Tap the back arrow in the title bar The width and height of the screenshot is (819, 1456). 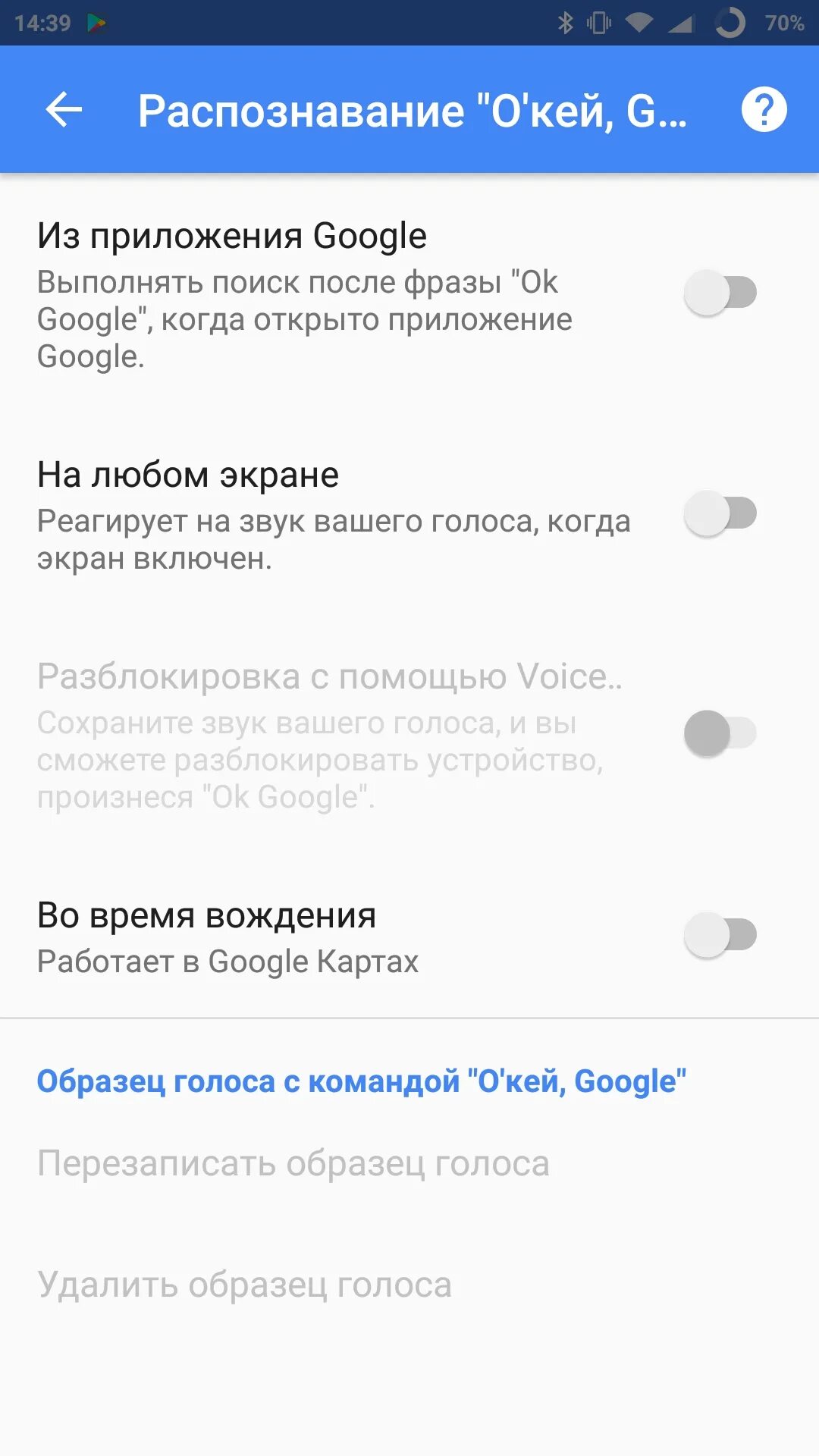tap(64, 110)
